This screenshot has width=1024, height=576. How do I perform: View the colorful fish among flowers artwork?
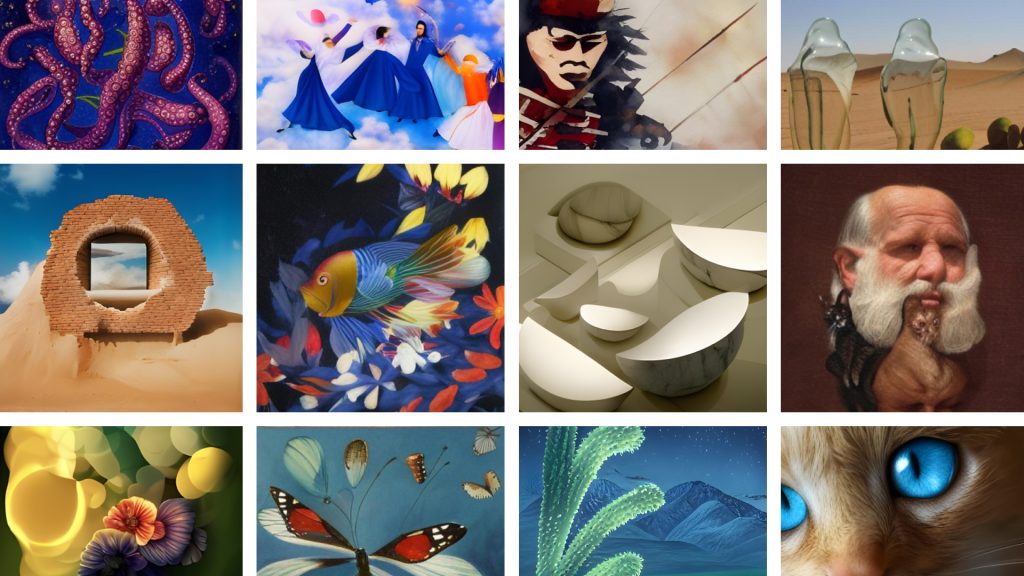(380, 288)
